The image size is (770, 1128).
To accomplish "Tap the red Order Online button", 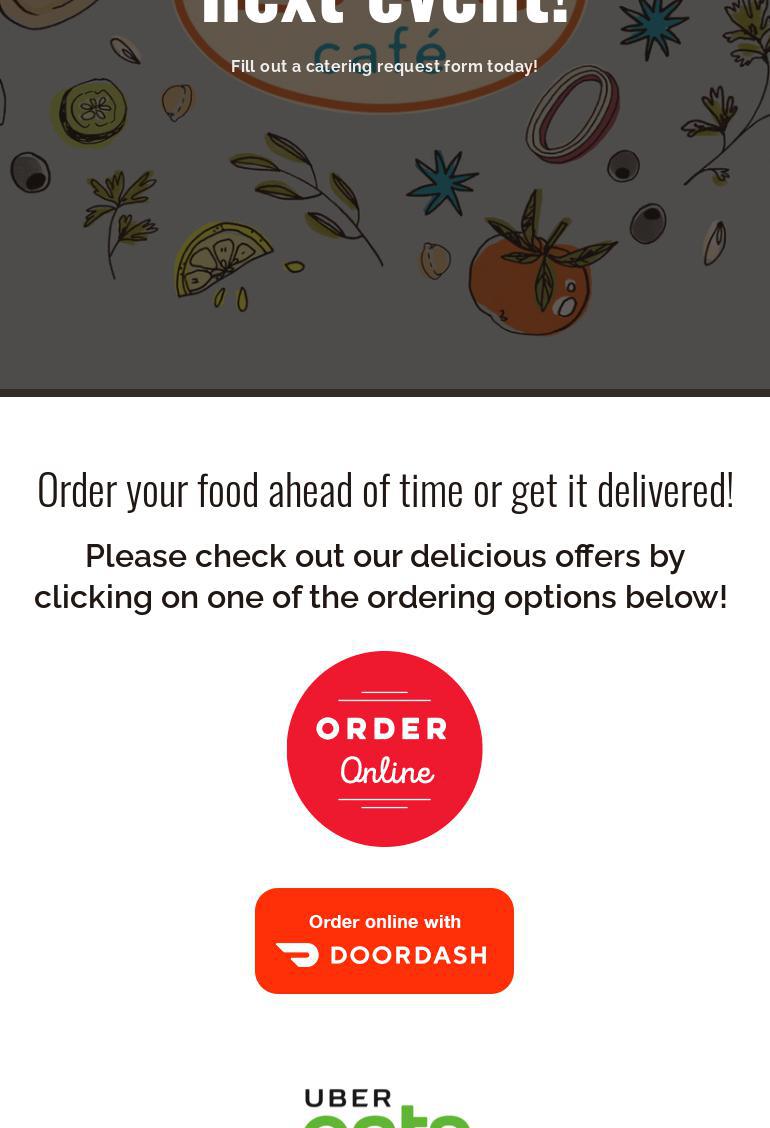I will tap(384, 749).
